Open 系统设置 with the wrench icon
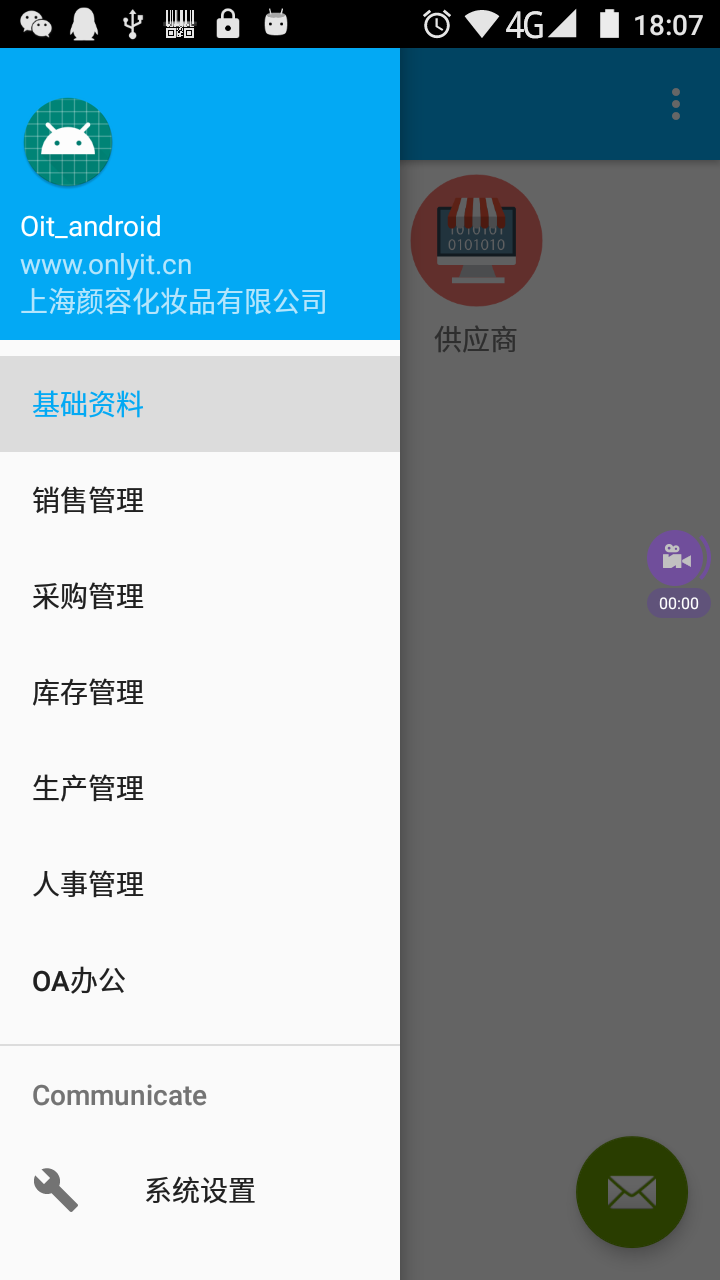The width and height of the screenshot is (720, 1280). pyautogui.click(x=200, y=1190)
